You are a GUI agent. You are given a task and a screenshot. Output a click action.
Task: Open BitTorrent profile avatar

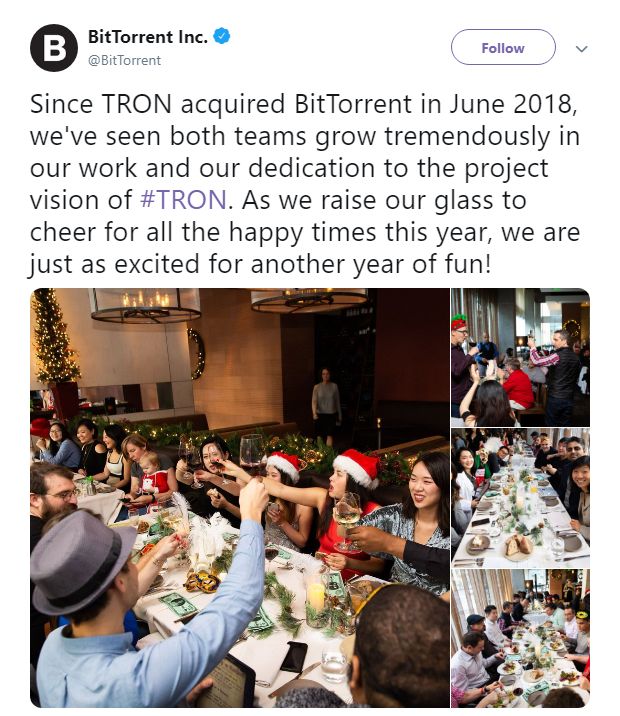(54, 48)
